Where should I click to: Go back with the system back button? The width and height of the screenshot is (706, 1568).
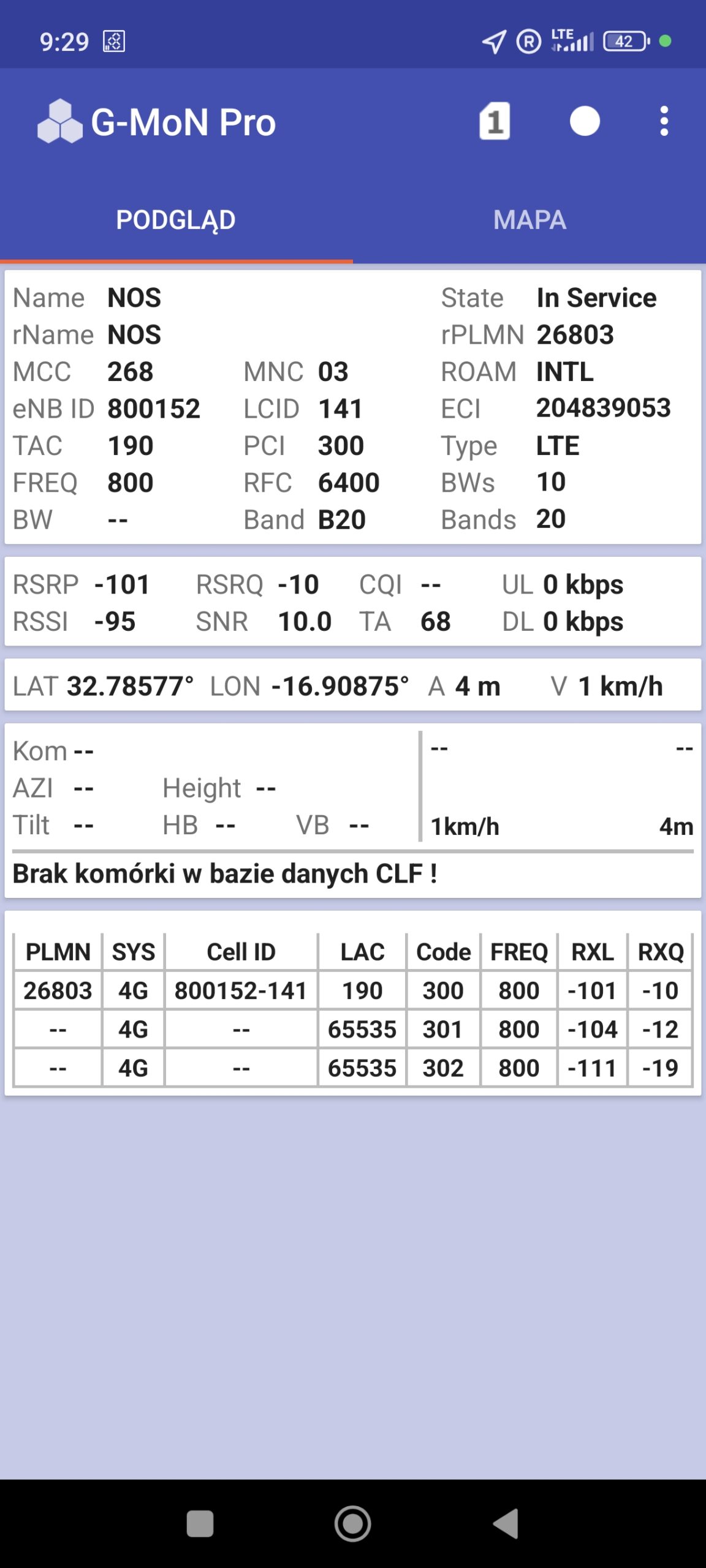(x=507, y=1523)
